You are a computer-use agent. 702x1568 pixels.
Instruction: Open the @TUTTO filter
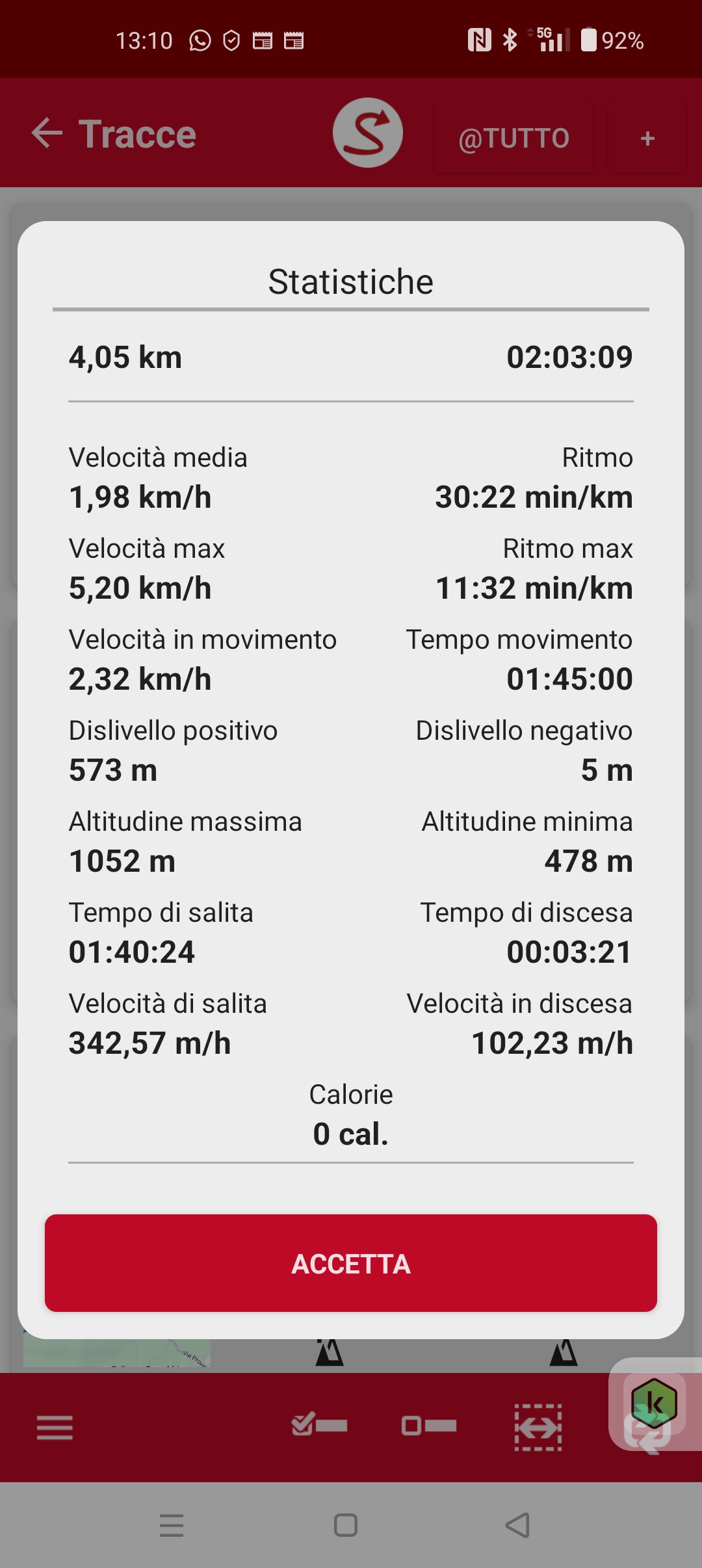coord(513,138)
